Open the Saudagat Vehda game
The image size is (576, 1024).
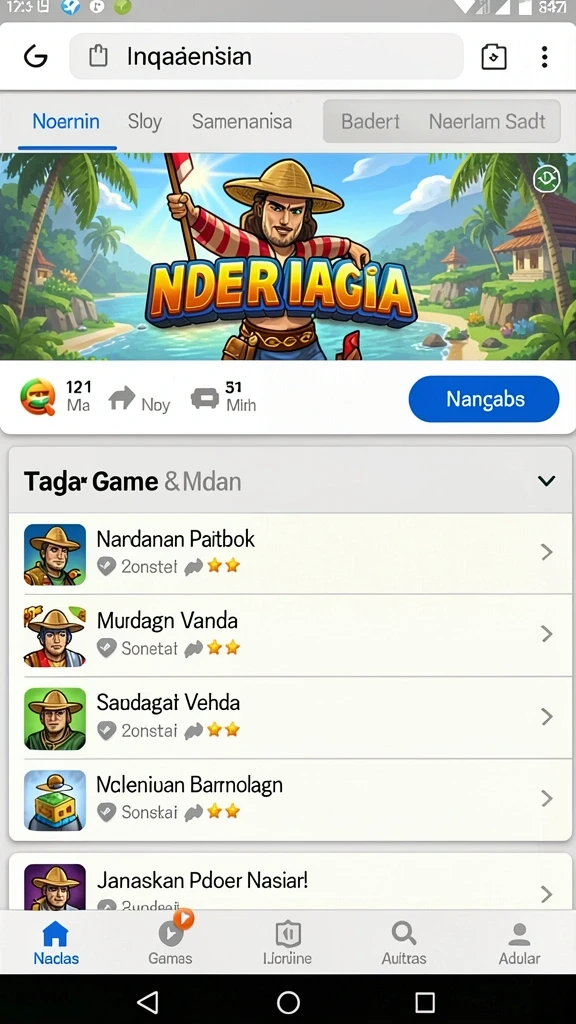(290, 717)
